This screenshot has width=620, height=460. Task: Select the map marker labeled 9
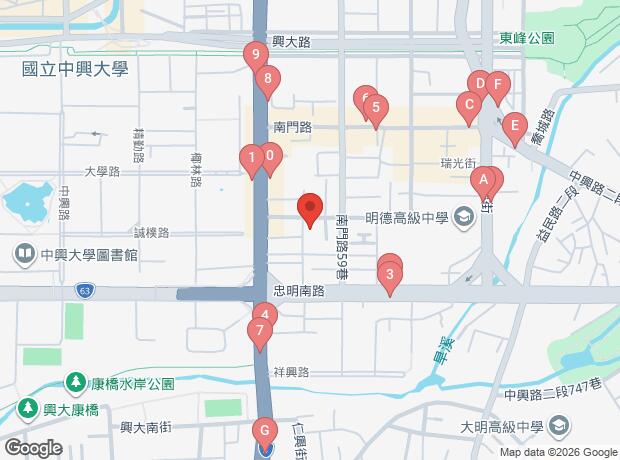[256, 54]
